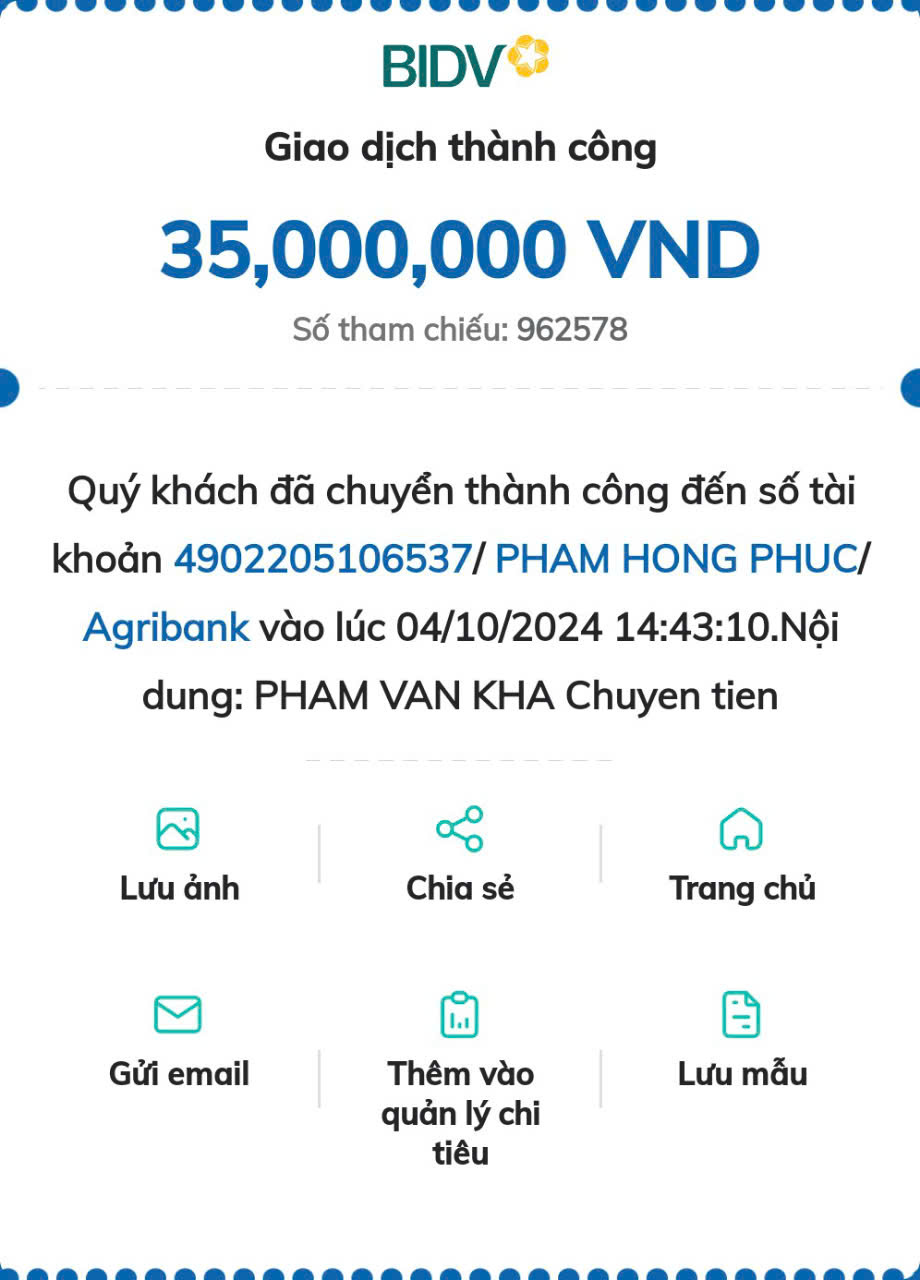Share the transaction via Chia sẻ
Viewport: 920px width, 1280px height.
460,853
